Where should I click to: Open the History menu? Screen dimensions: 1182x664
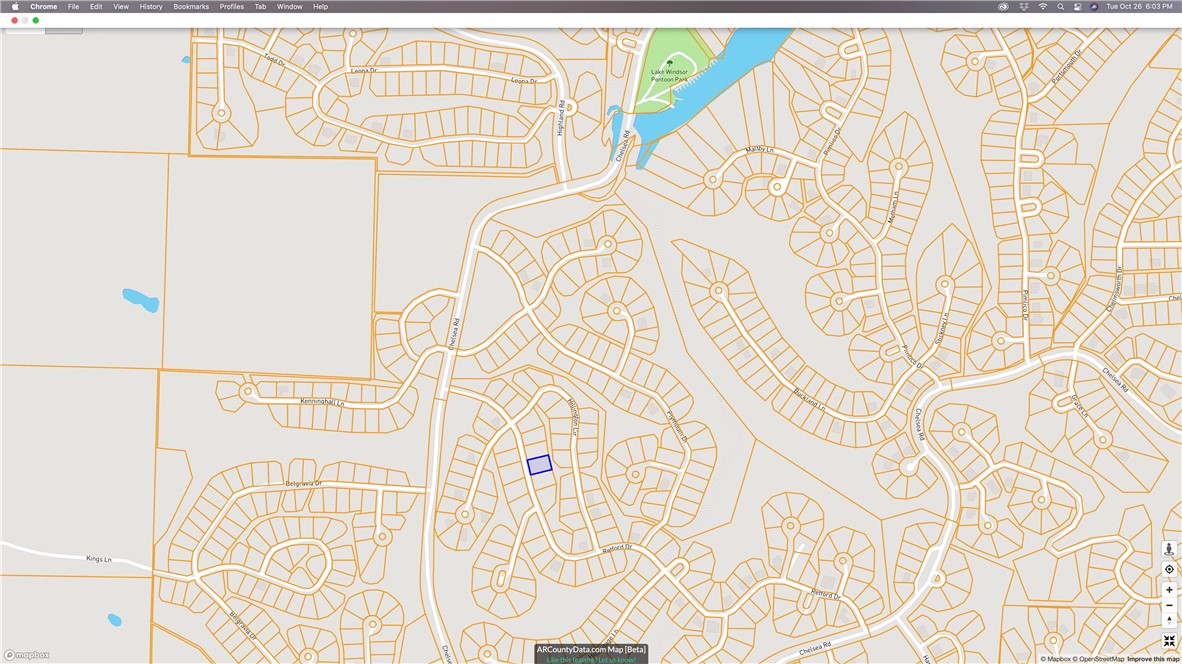[151, 6]
